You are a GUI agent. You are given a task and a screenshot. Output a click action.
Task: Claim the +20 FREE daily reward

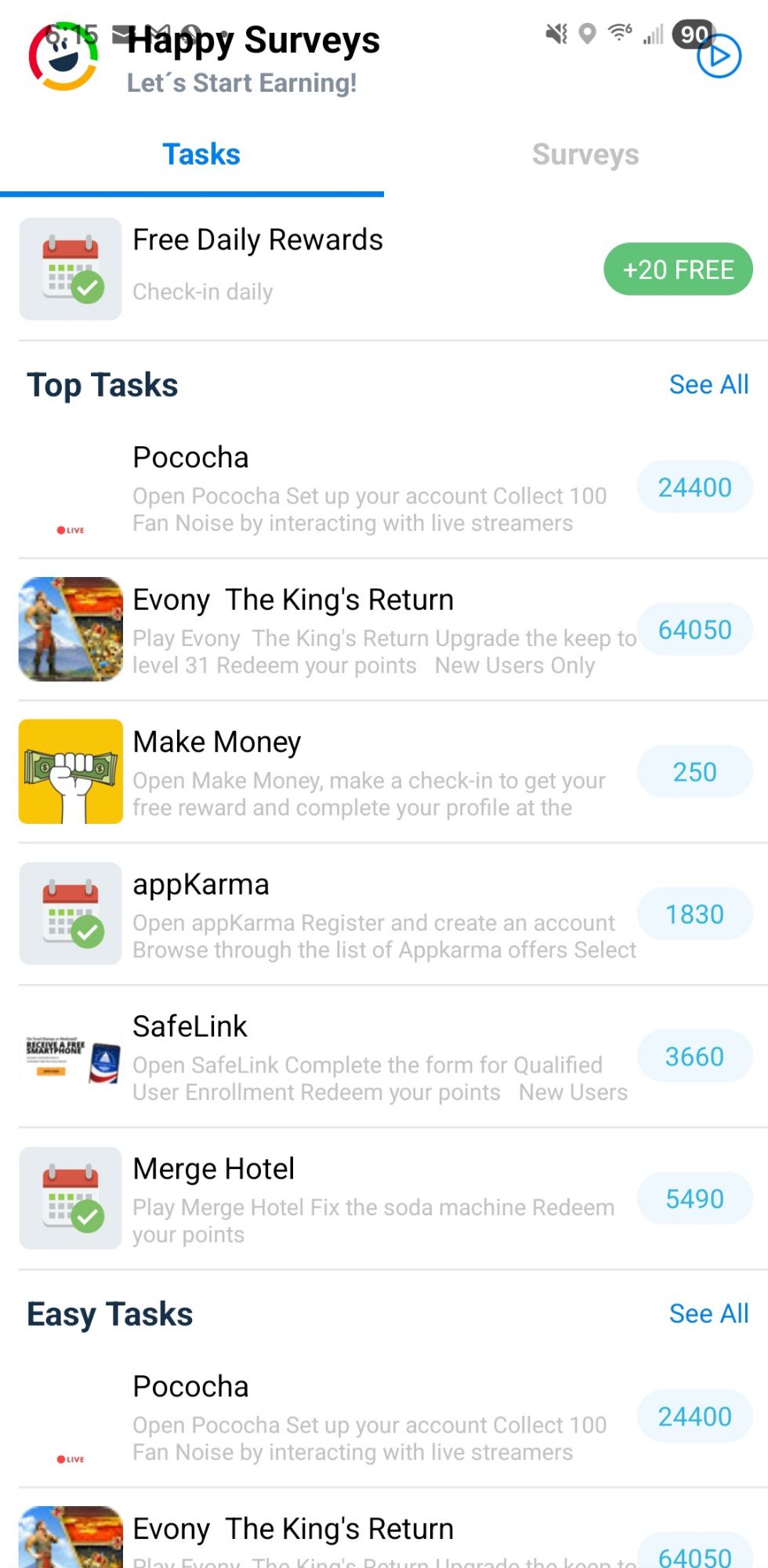pyautogui.click(x=677, y=268)
